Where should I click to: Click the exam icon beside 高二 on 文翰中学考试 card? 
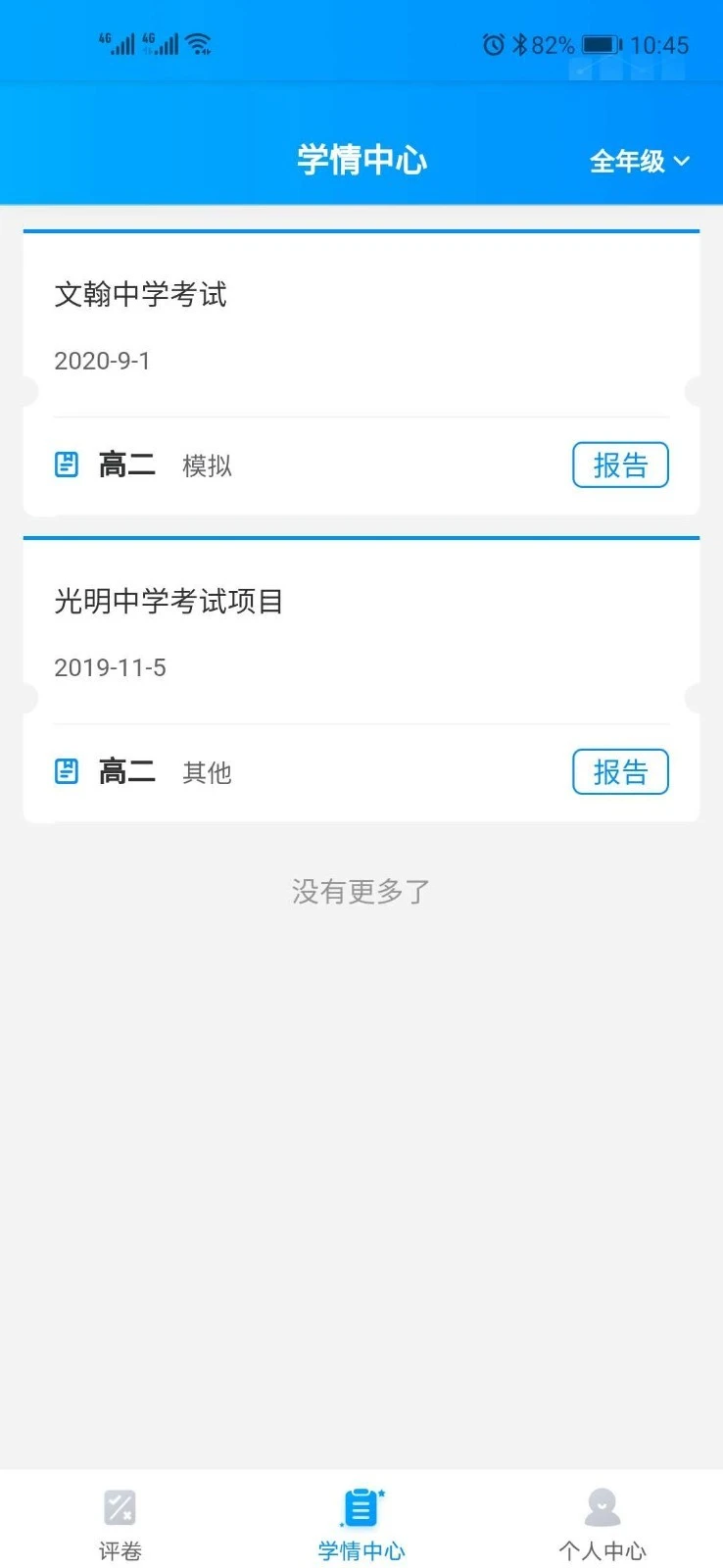coord(66,465)
